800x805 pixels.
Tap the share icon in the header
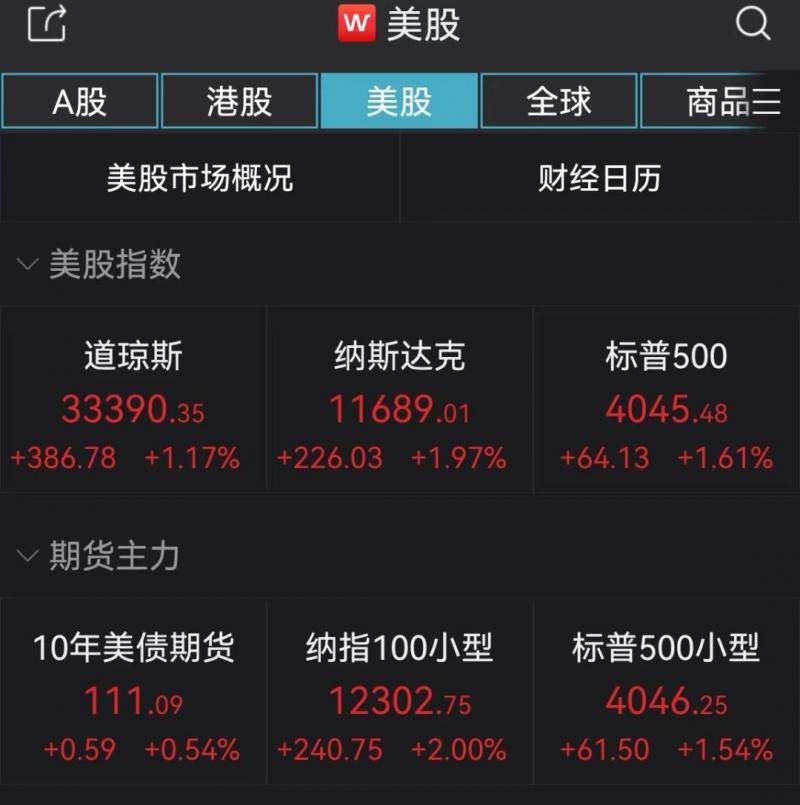(x=46, y=23)
